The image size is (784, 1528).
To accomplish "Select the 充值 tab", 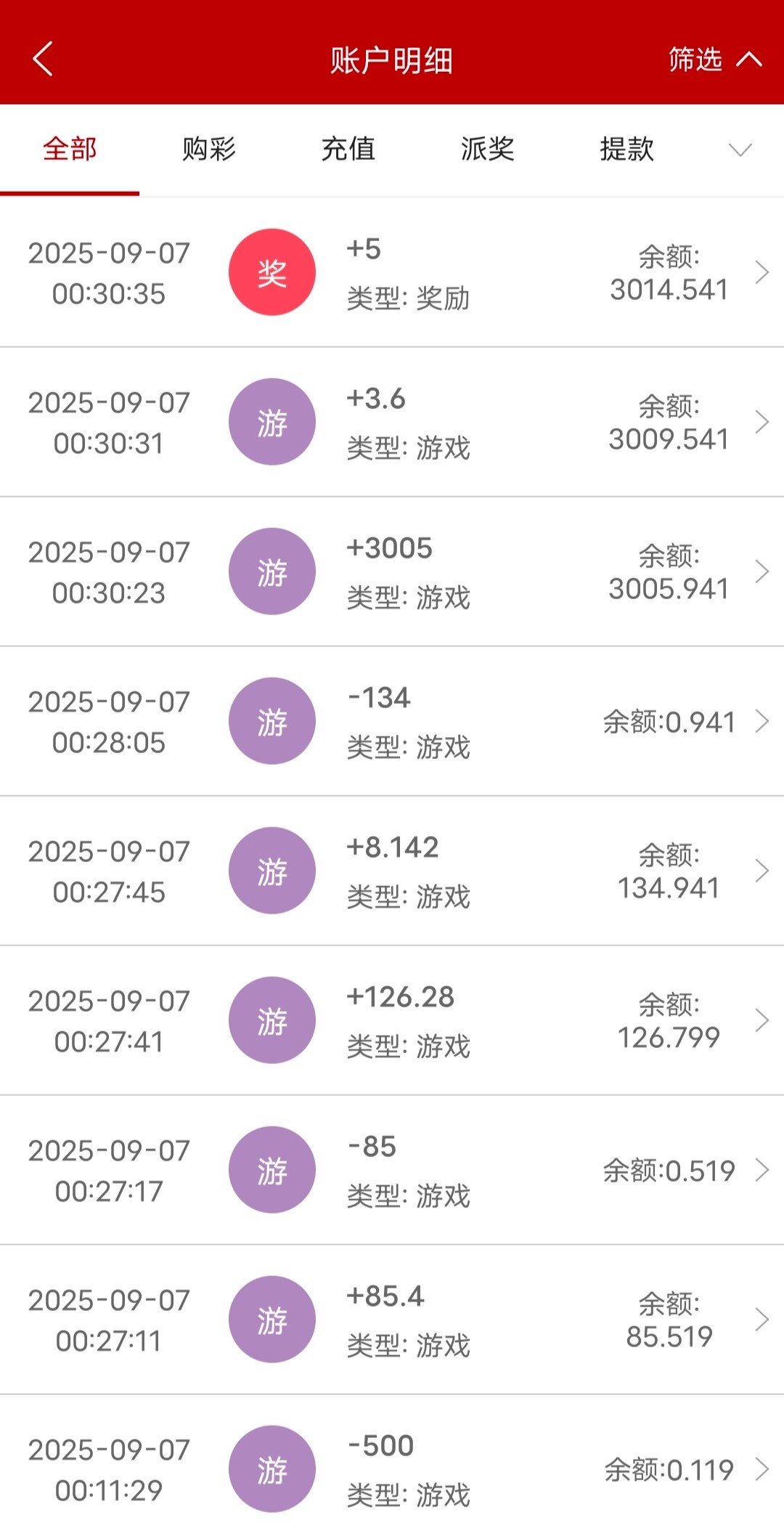I will click(x=348, y=150).
